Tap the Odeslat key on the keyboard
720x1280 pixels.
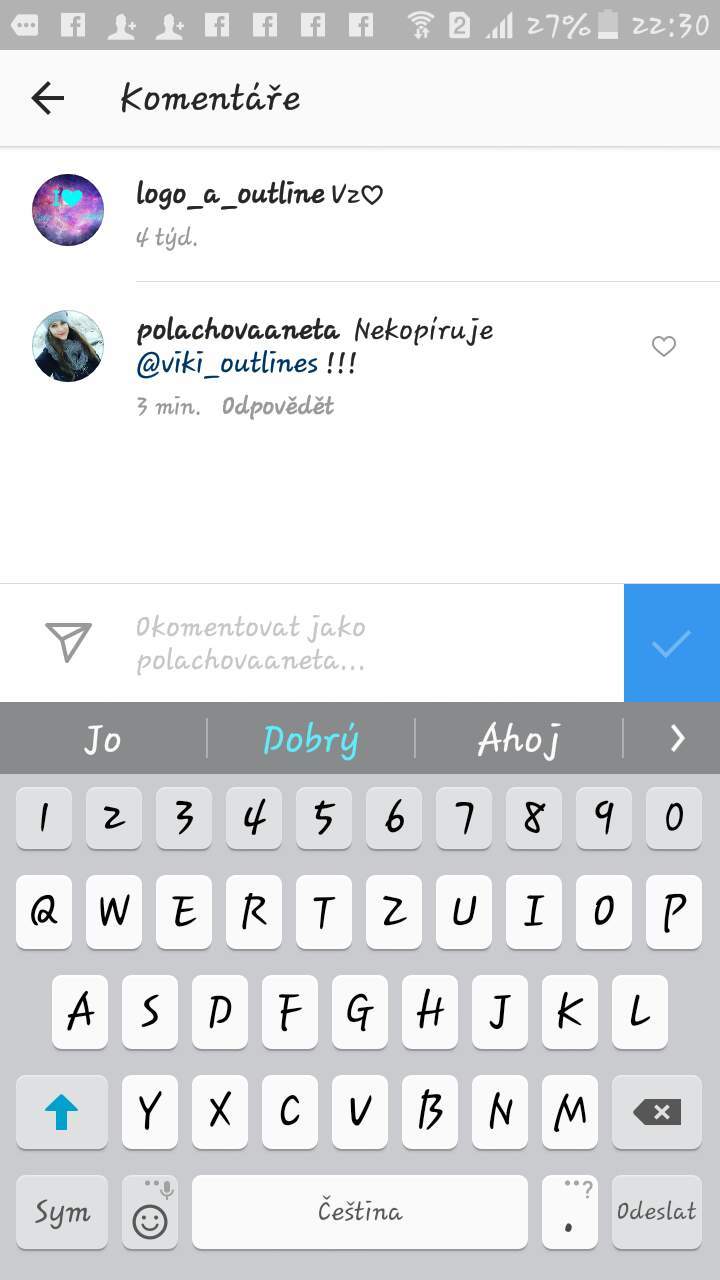pos(657,1212)
